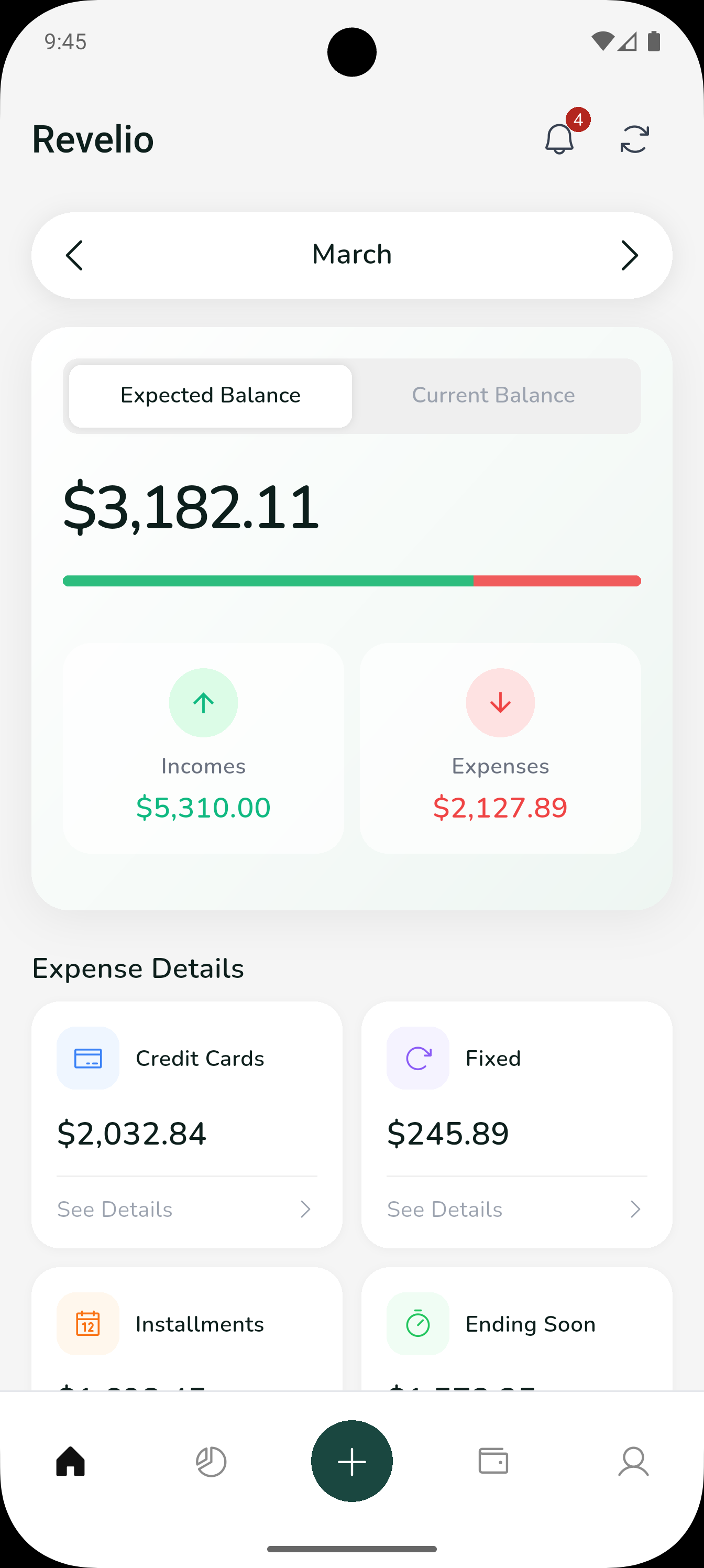Viewport: 704px width, 1568px height.
Task: Tap the Installments calendar icon
Action: coord(87,1324)
